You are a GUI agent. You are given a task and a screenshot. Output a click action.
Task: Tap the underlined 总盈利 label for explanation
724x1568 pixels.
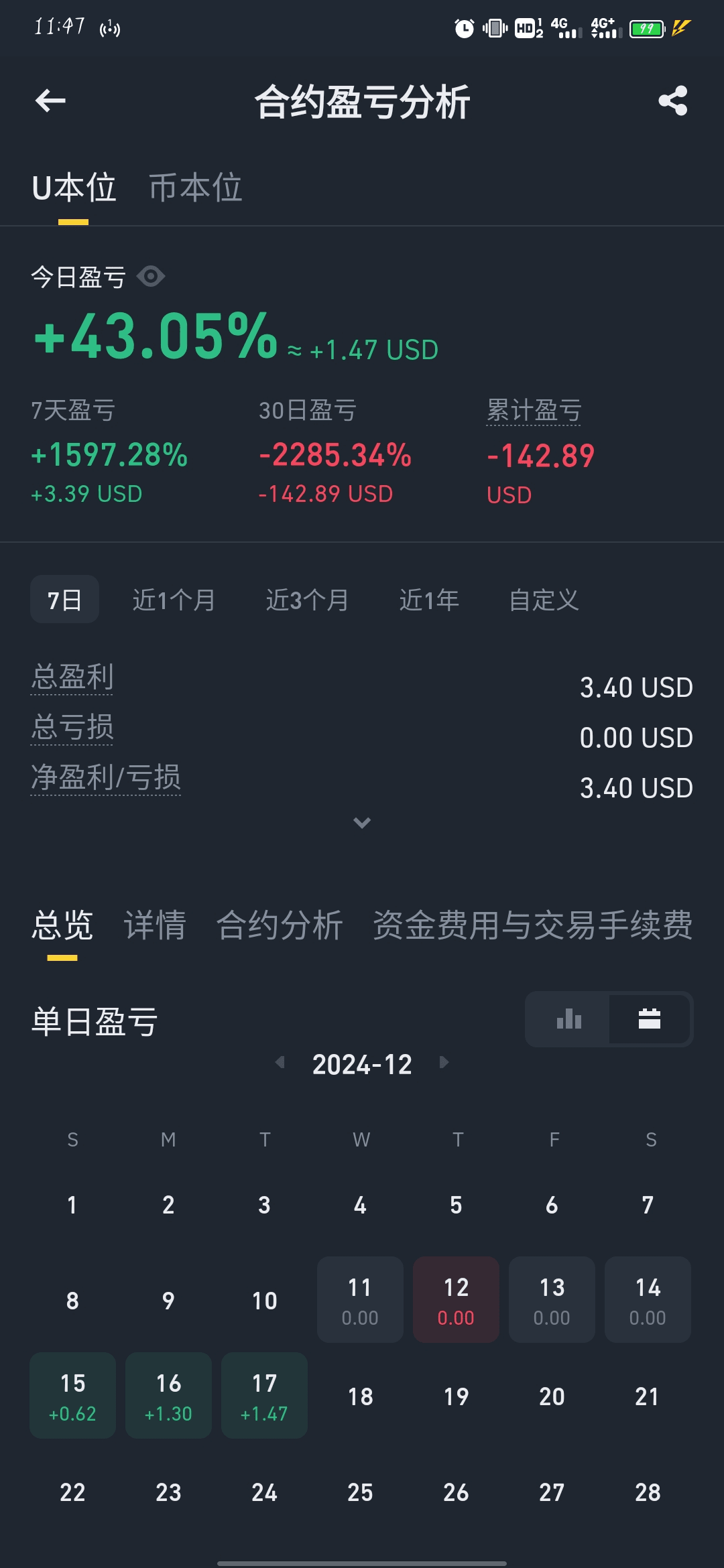click(72, 677)
